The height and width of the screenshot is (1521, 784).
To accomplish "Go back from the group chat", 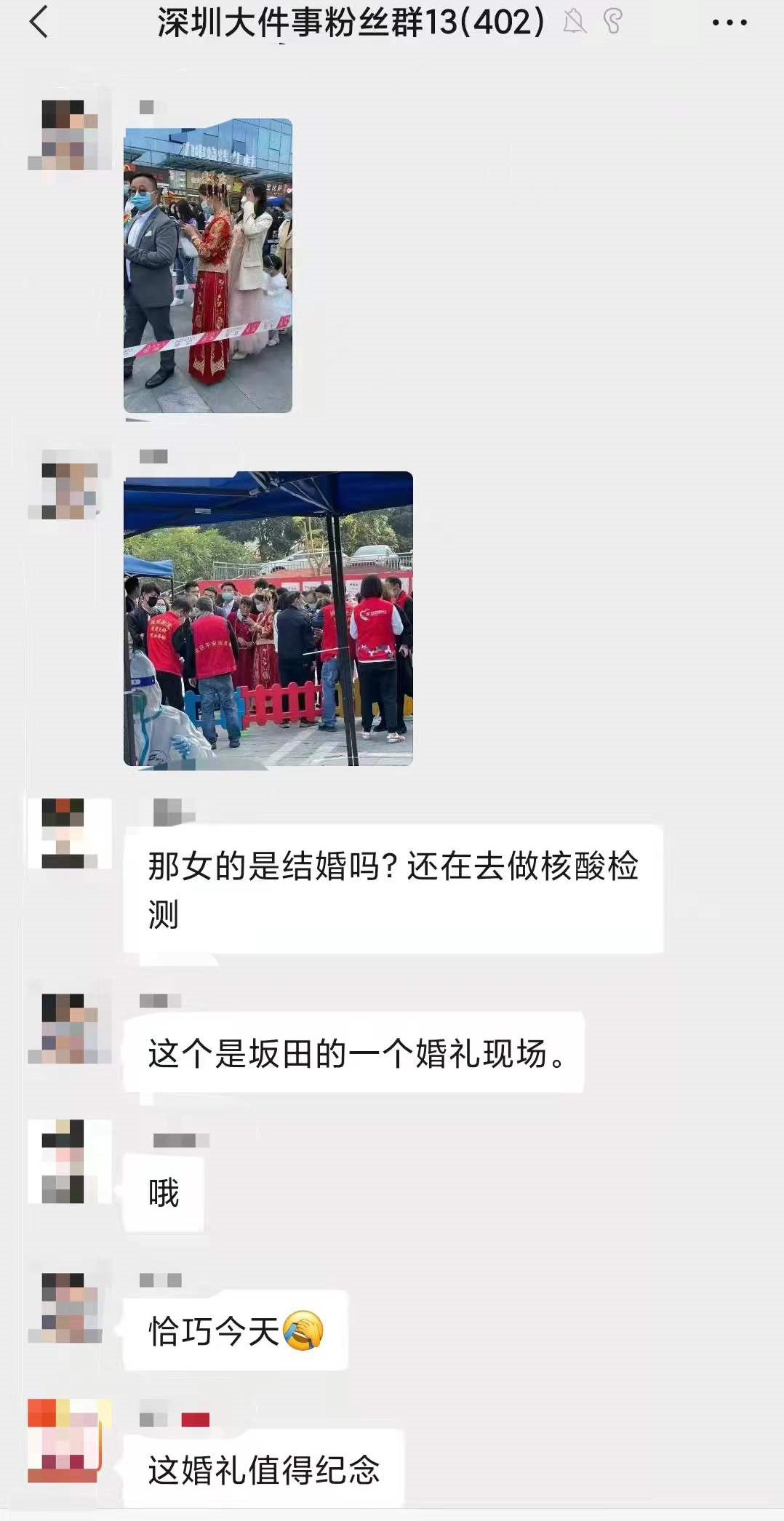I will tap(39, 22).
